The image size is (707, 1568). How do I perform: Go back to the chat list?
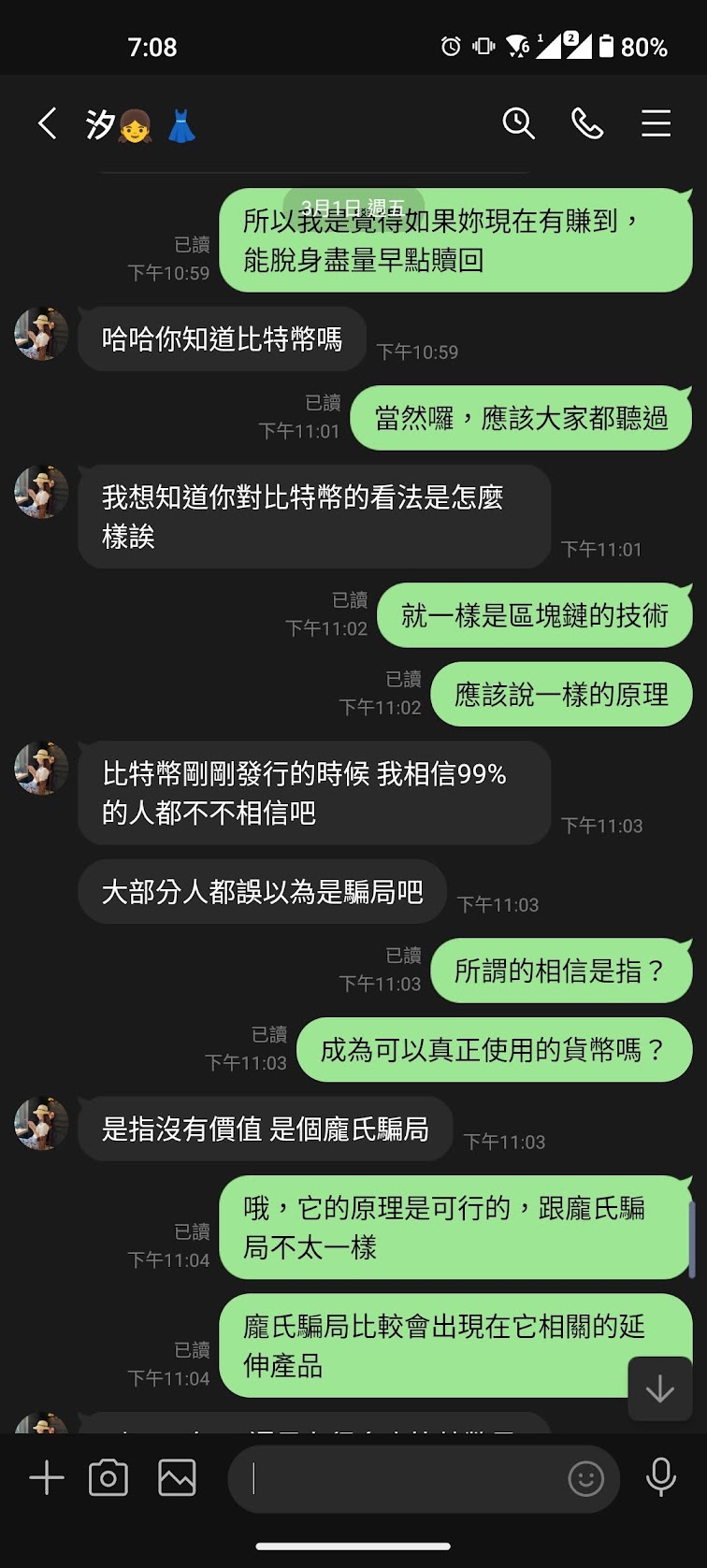pos(47,123)
